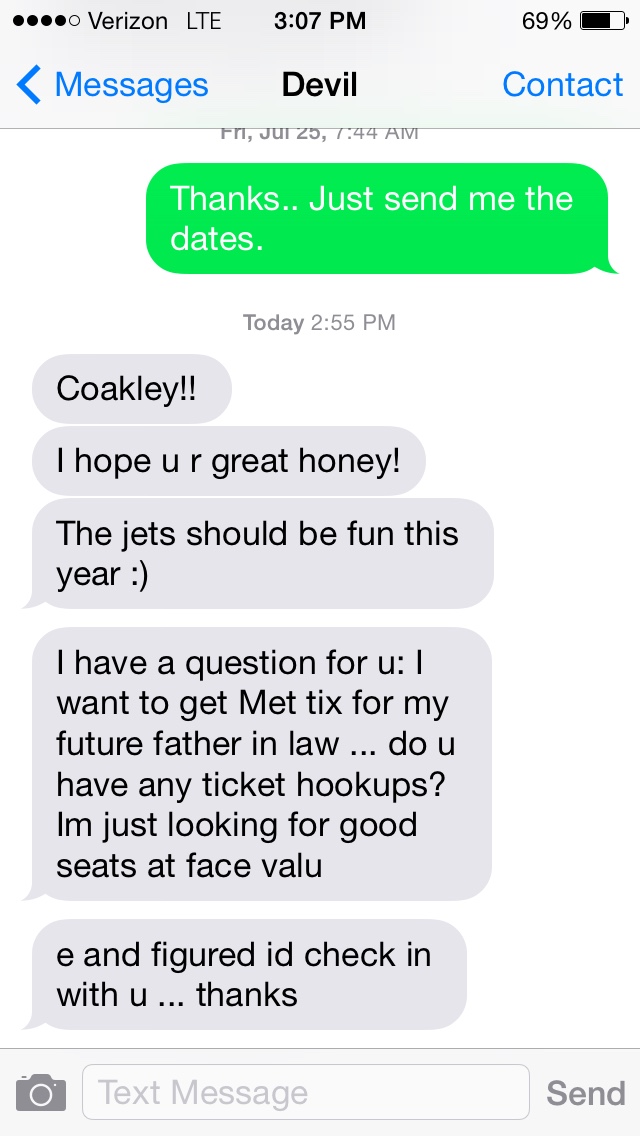Image resolution: width=640 pixels, height=1136 pixels.
Task: Open the Contact details for Devil
Action: pos(562,85)
